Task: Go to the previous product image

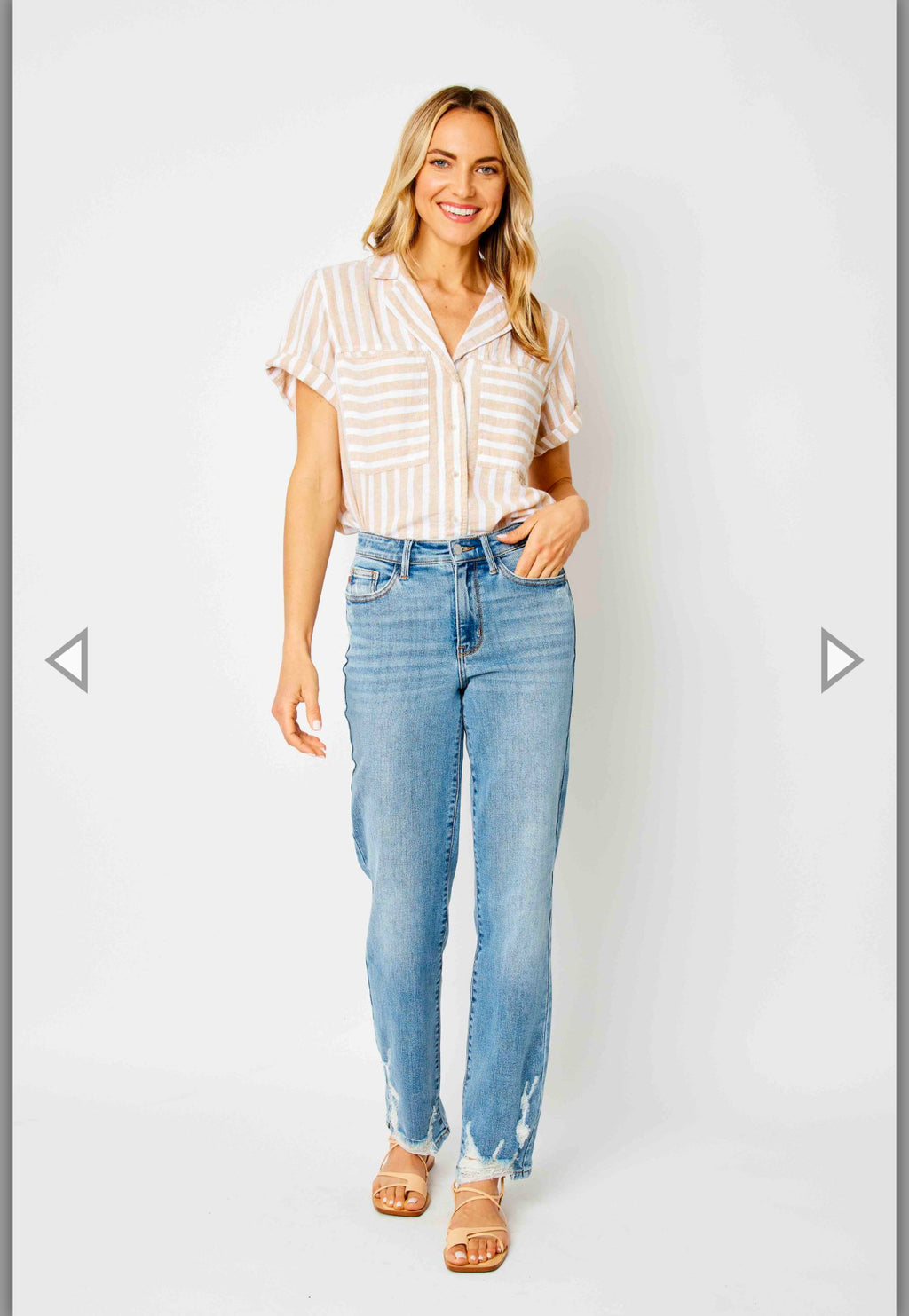Action: tap(68, 659)
